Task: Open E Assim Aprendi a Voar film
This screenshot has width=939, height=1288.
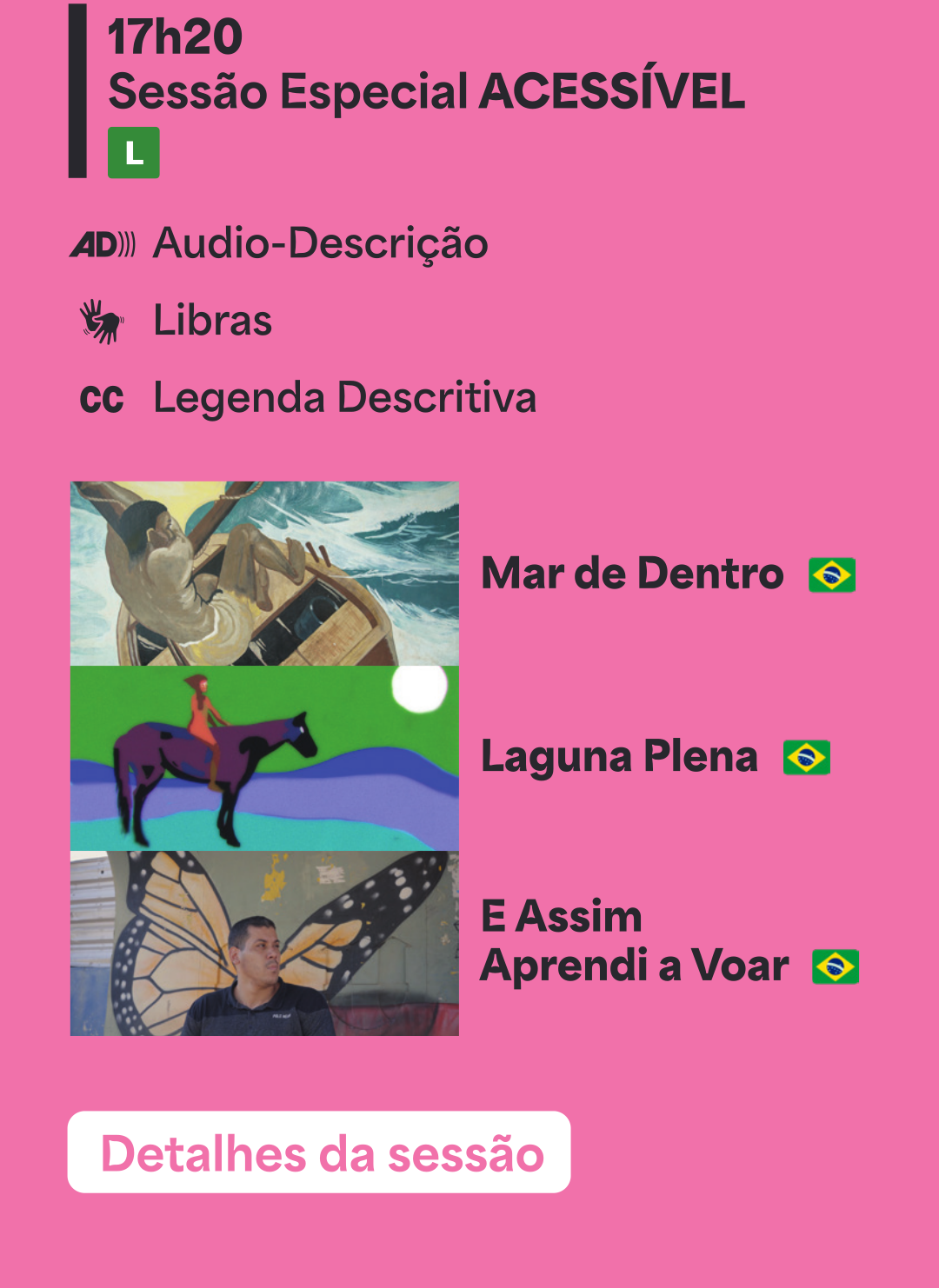Action: (x=635, y=941)
